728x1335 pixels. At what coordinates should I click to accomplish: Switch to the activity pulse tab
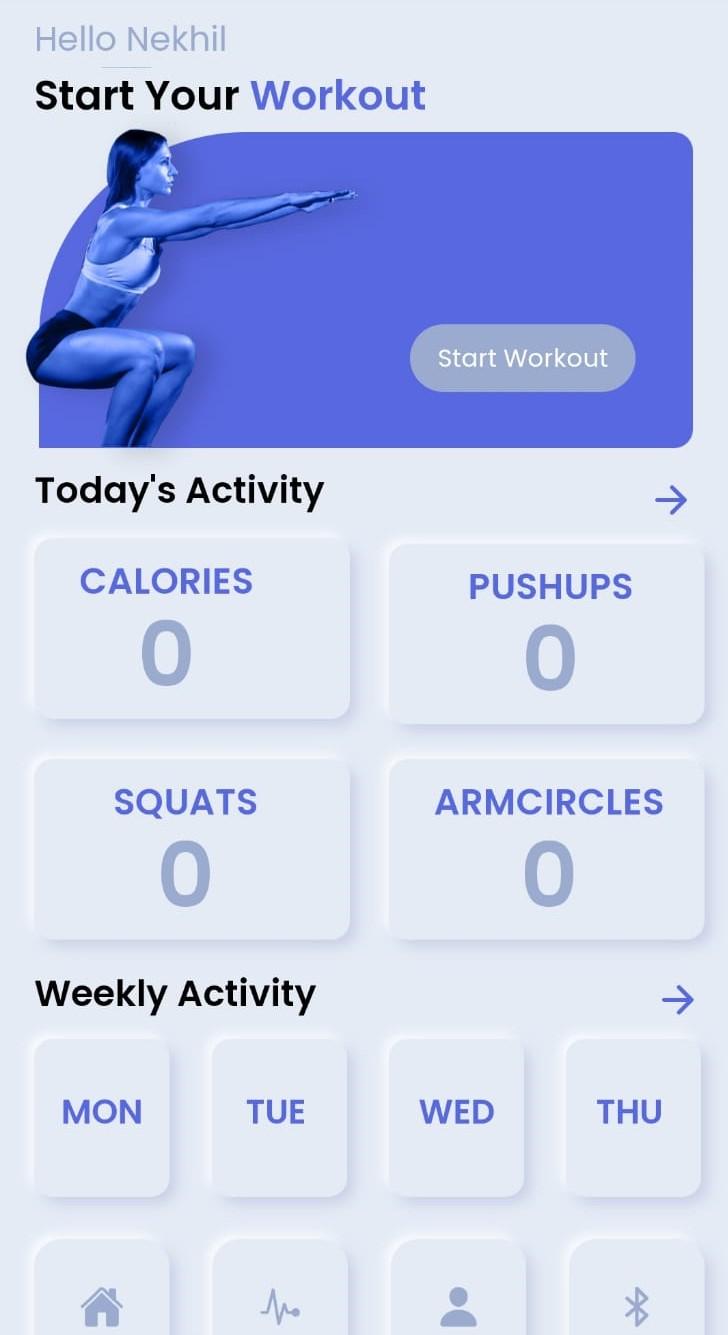pos(279,1305)
